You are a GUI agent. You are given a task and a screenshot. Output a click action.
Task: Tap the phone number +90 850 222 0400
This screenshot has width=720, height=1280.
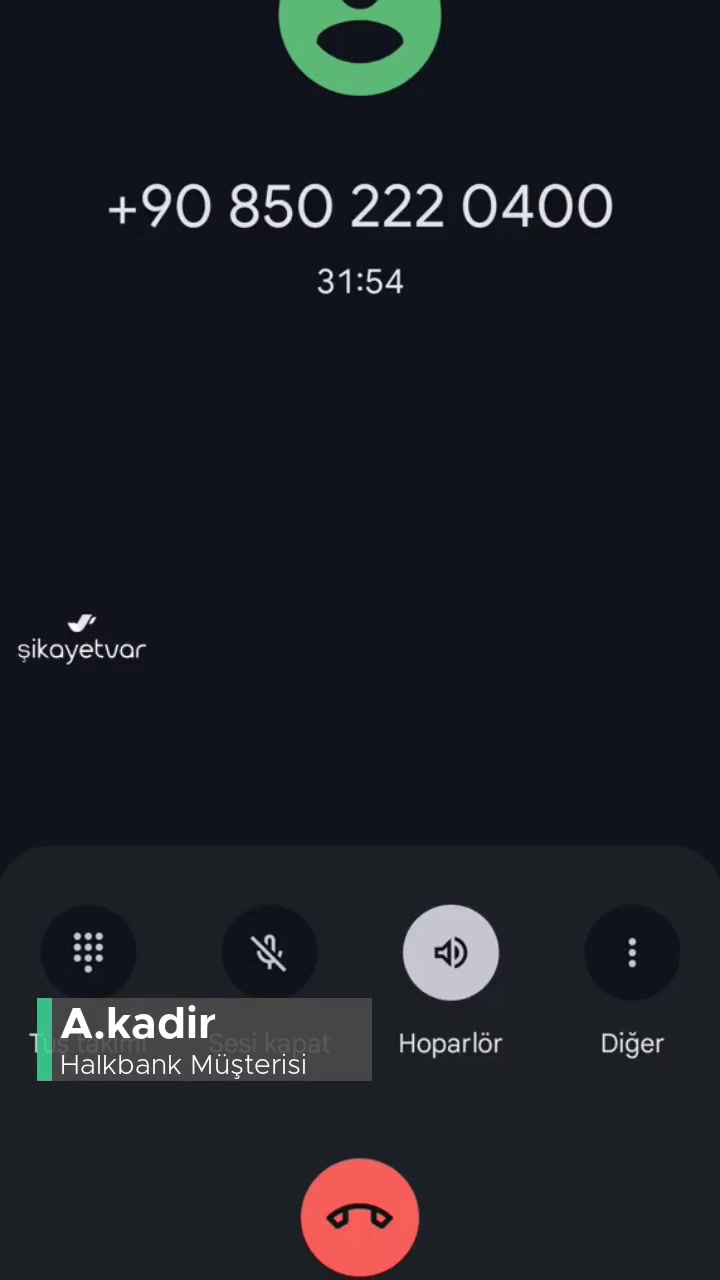point(360,206)
